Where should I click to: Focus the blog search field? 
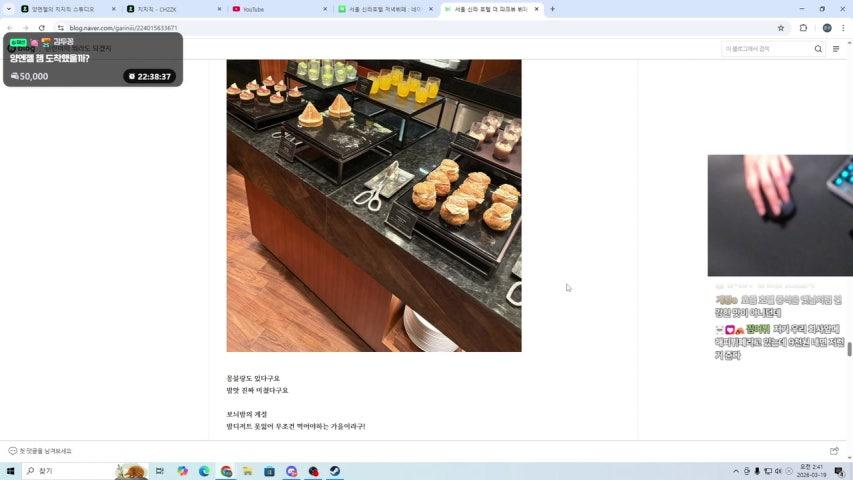pos(765,48)
